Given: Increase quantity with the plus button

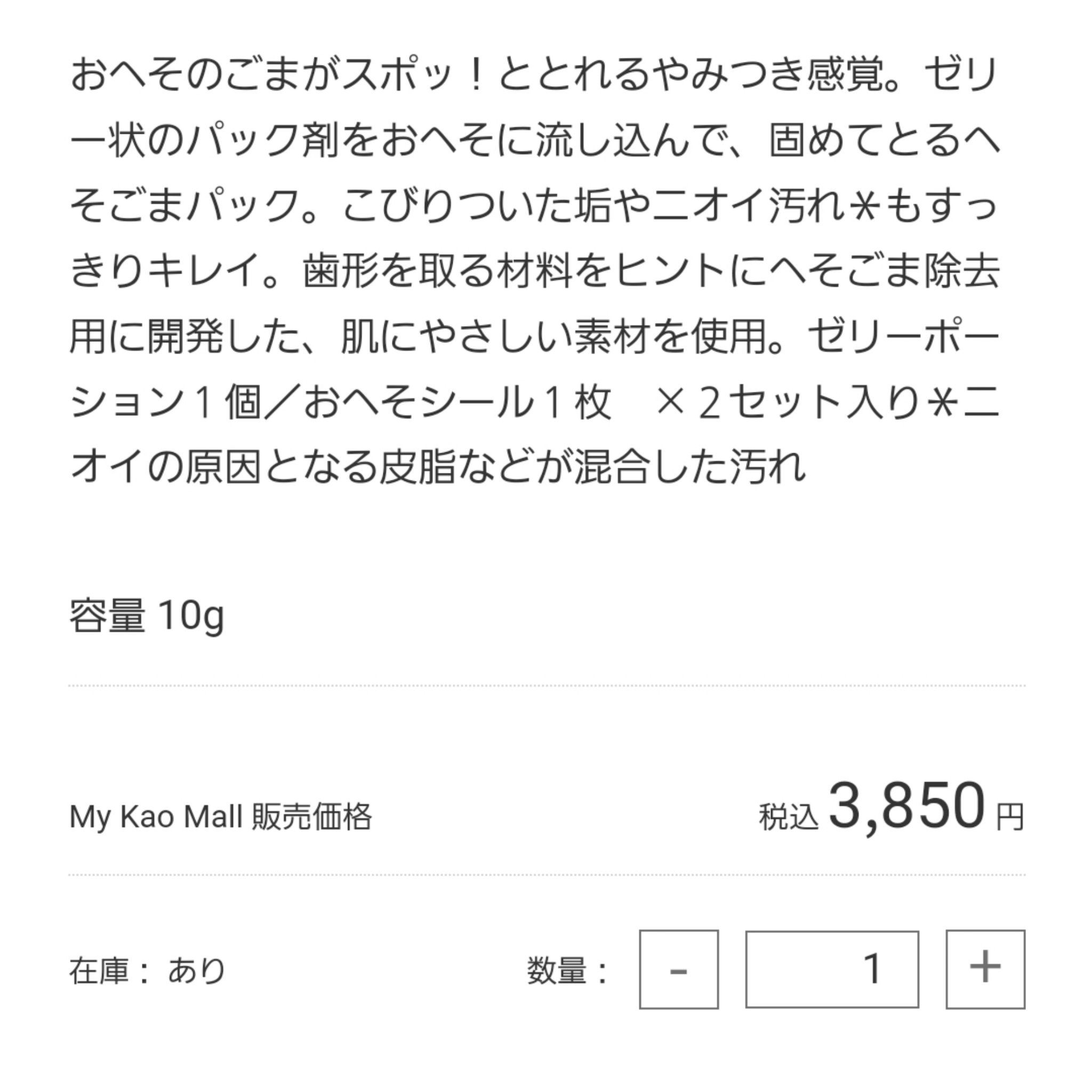Looking at the screenshot, I should (985, 969).
